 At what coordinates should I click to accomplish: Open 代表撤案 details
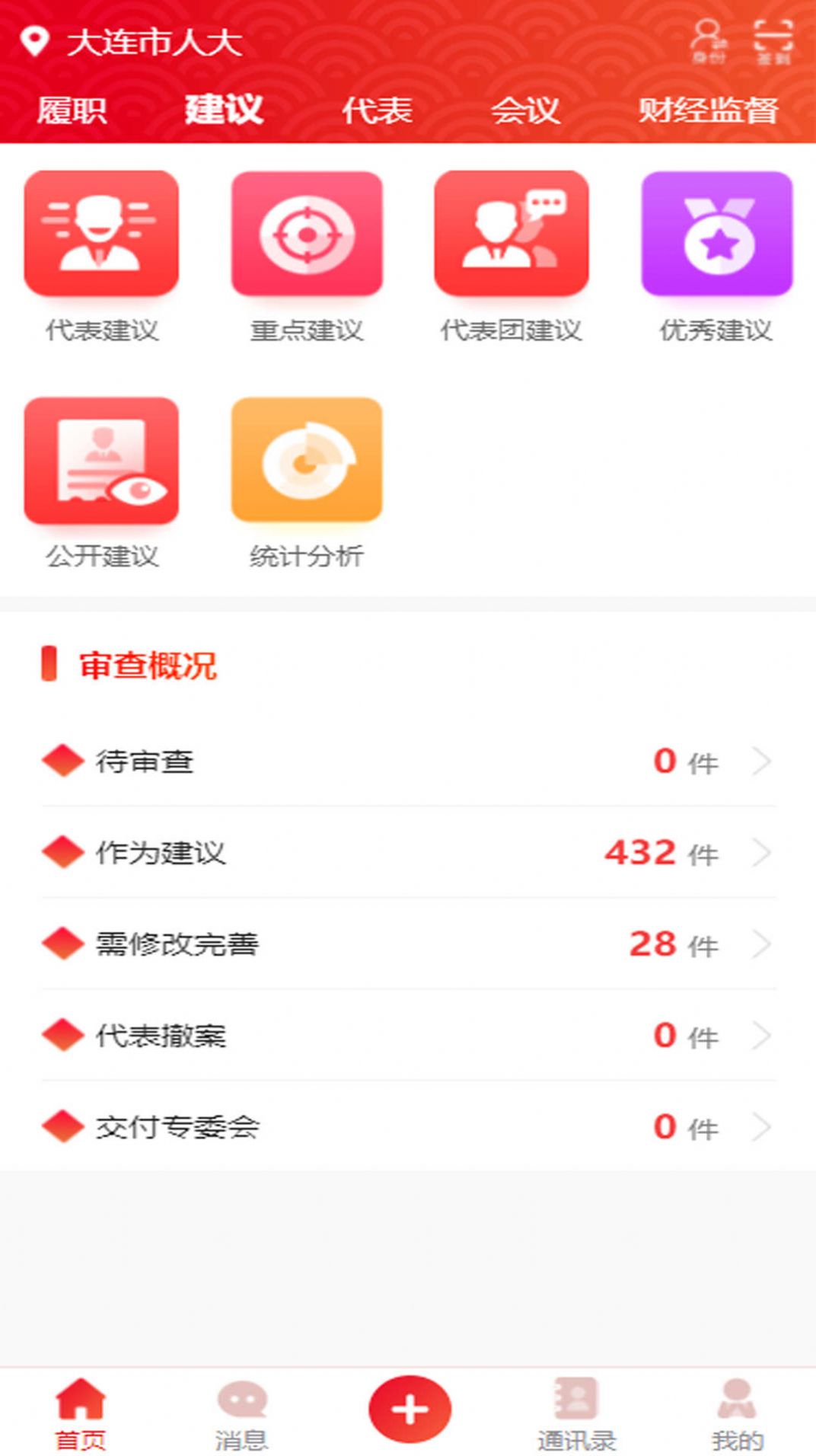pyautogui.click(x=408, y=1036)
